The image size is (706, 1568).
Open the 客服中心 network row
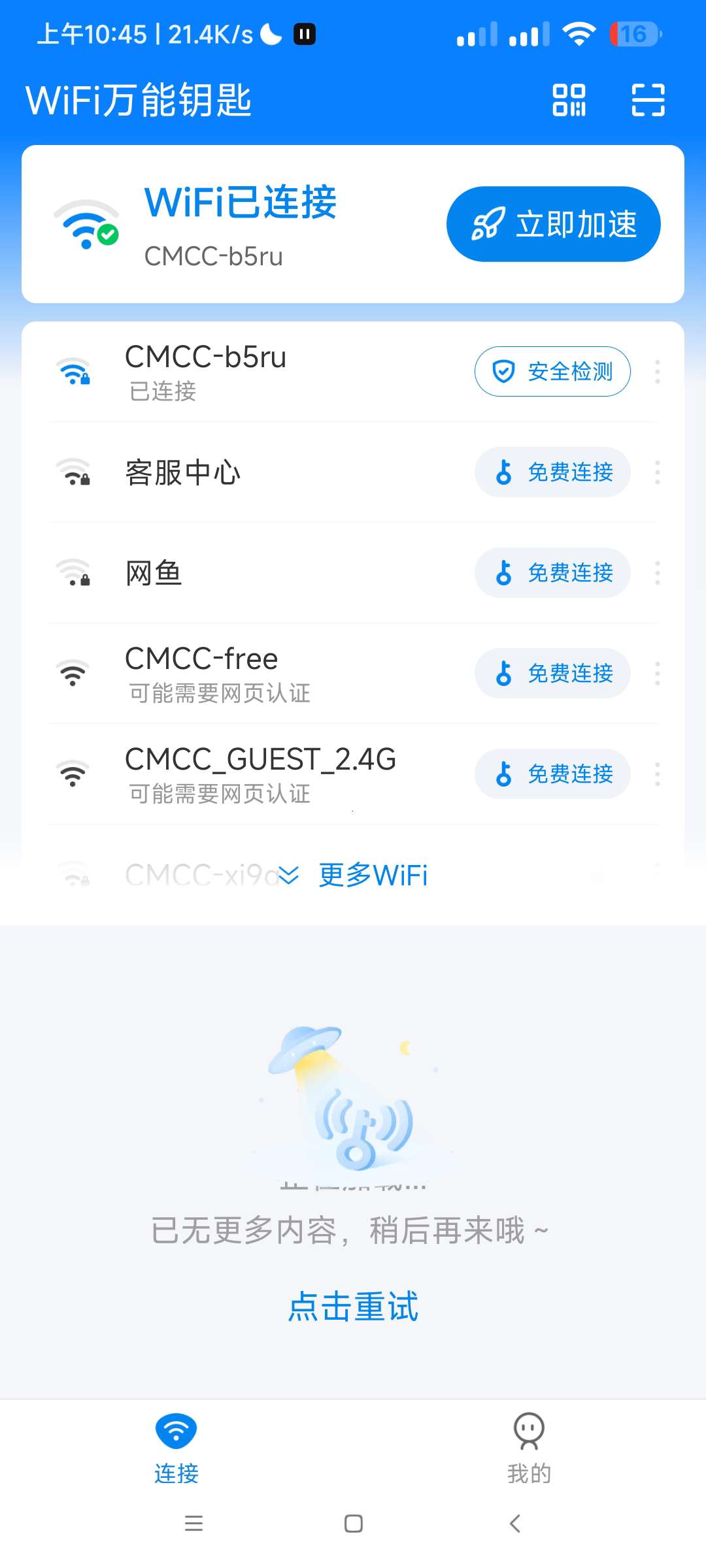[x=261, y=472]
